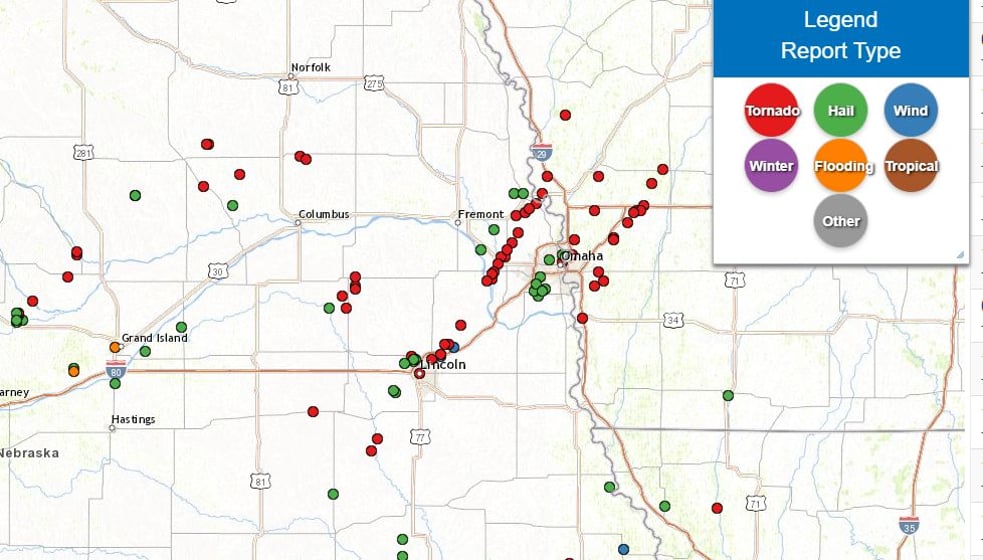This screenshot has width=983, height=560.
Task: Open the blue wind marker next to Lincoln
Action: (x=454, y=347)
